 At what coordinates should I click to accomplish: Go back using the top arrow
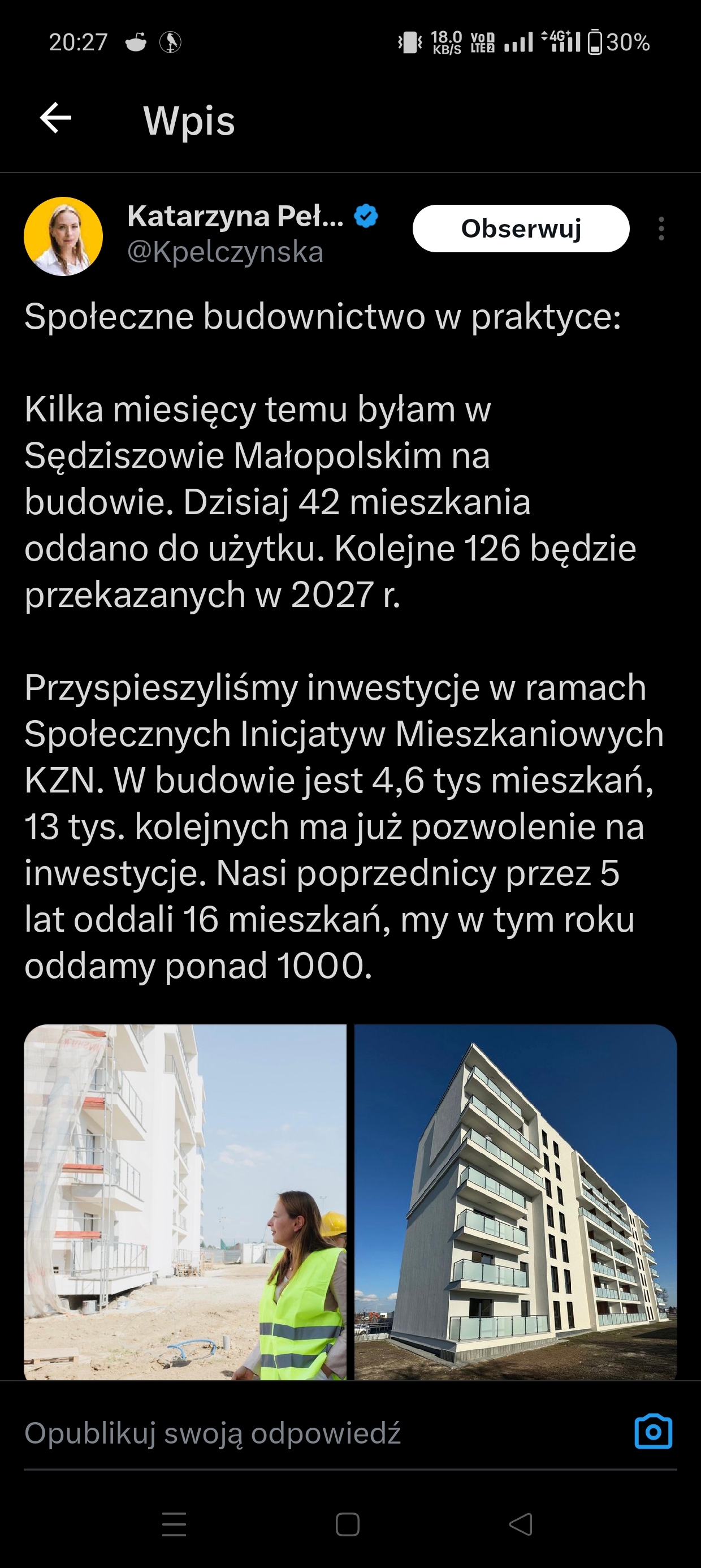tap(55, 118)
